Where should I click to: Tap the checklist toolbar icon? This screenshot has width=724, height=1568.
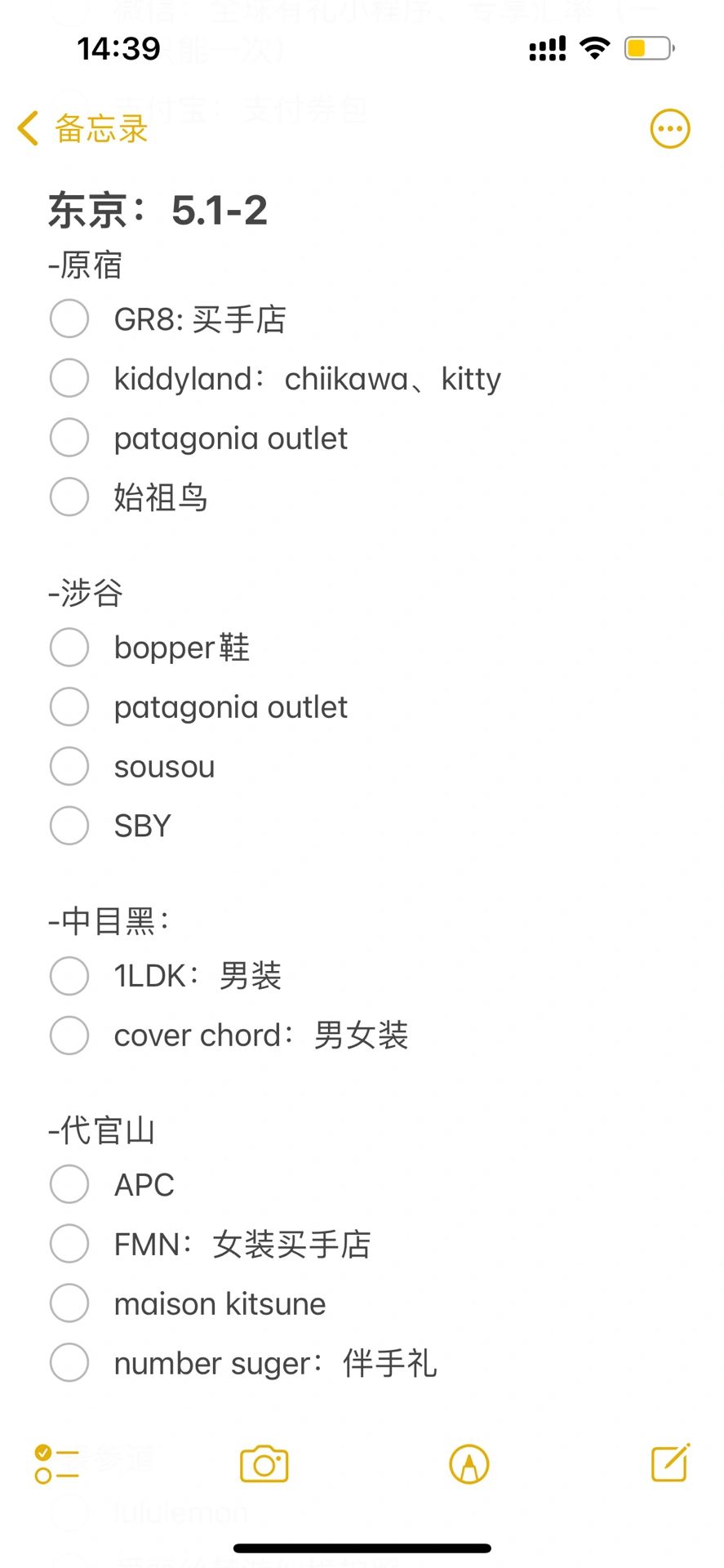(56, 1464)
